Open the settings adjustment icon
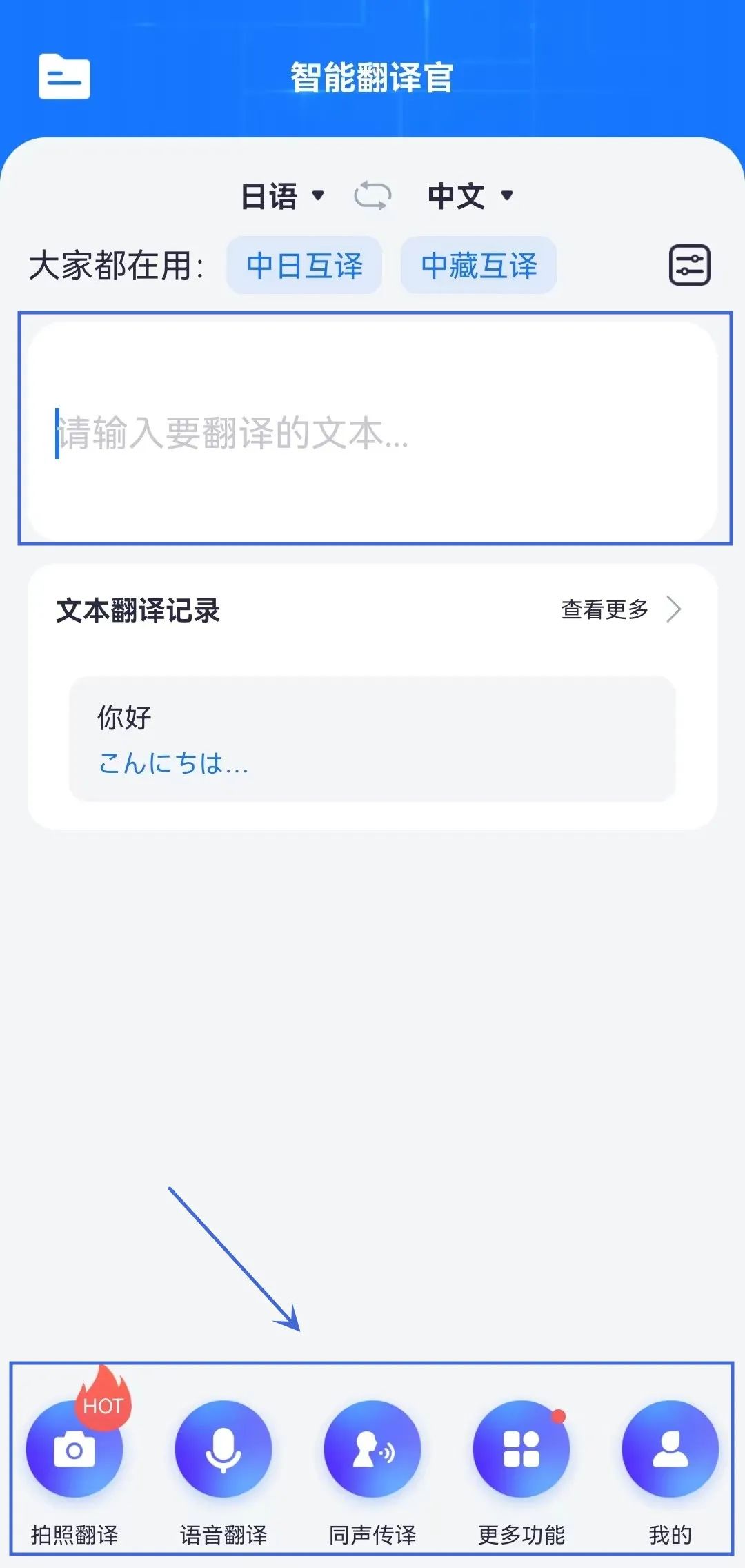Image resolution: width=745 pixels, height=1568 pixels. [691, 266]
